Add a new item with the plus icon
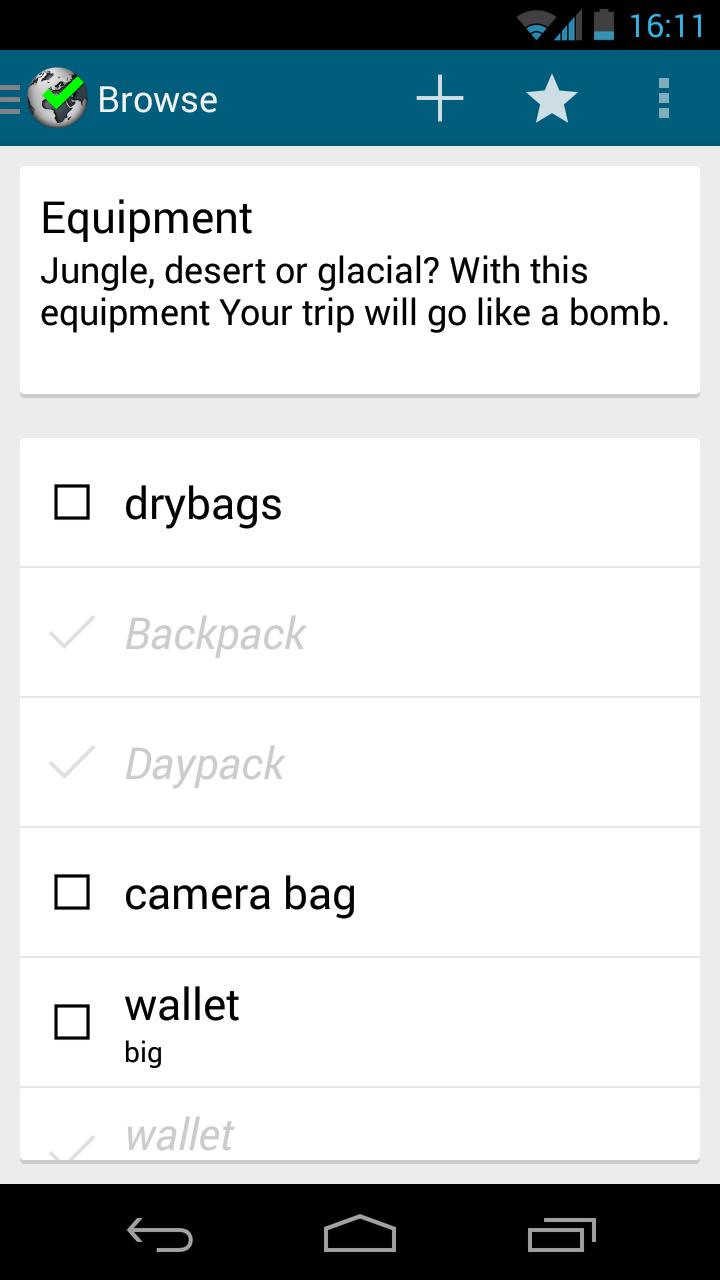The height and width of the screenshot is (1280, 720). 440,99
